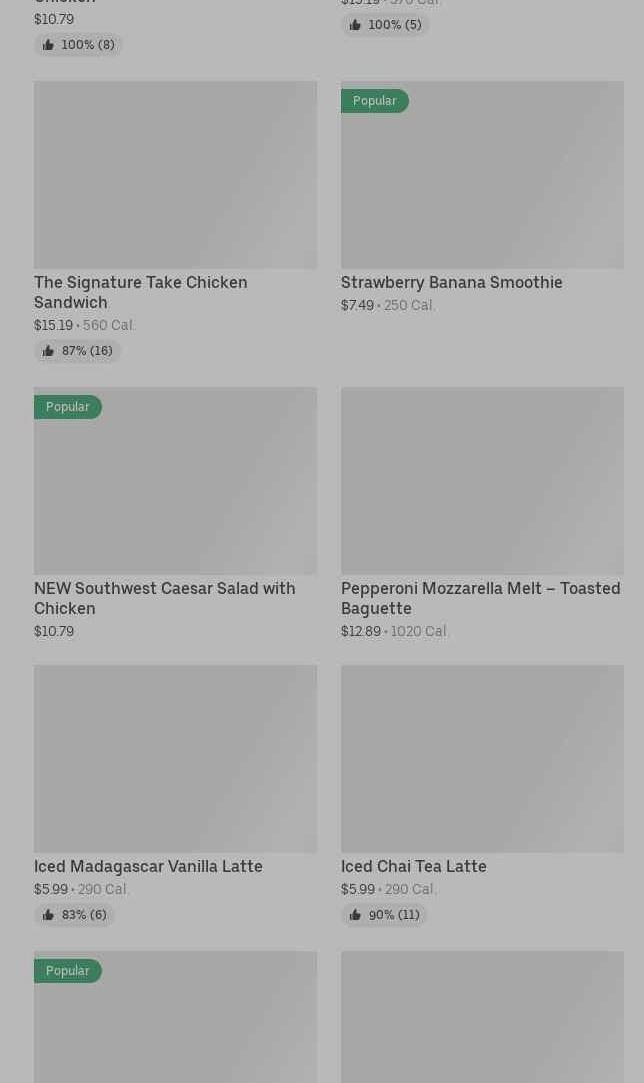Choose the Iced Madagascar Vanilla Latte
The width and height of the screenshot is (644, 1083).
coord(175,796)
